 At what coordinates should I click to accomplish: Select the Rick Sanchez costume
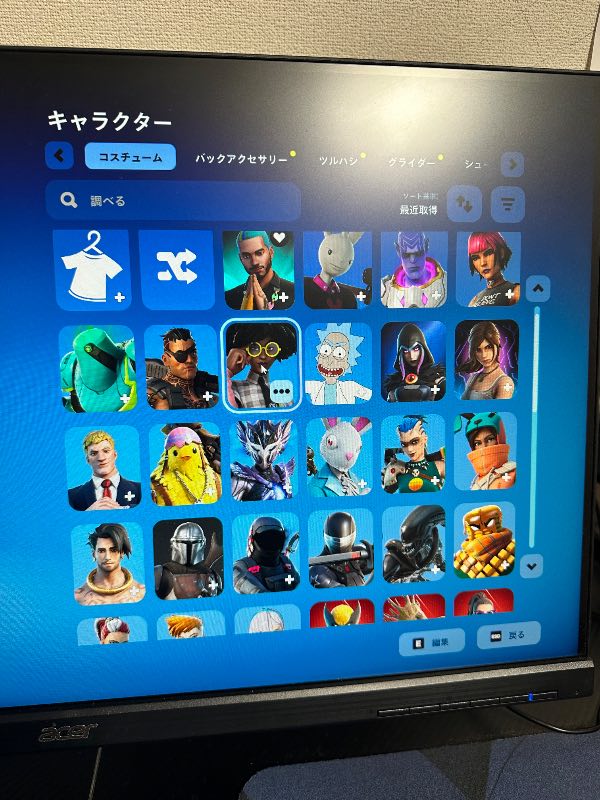[337, 364]
